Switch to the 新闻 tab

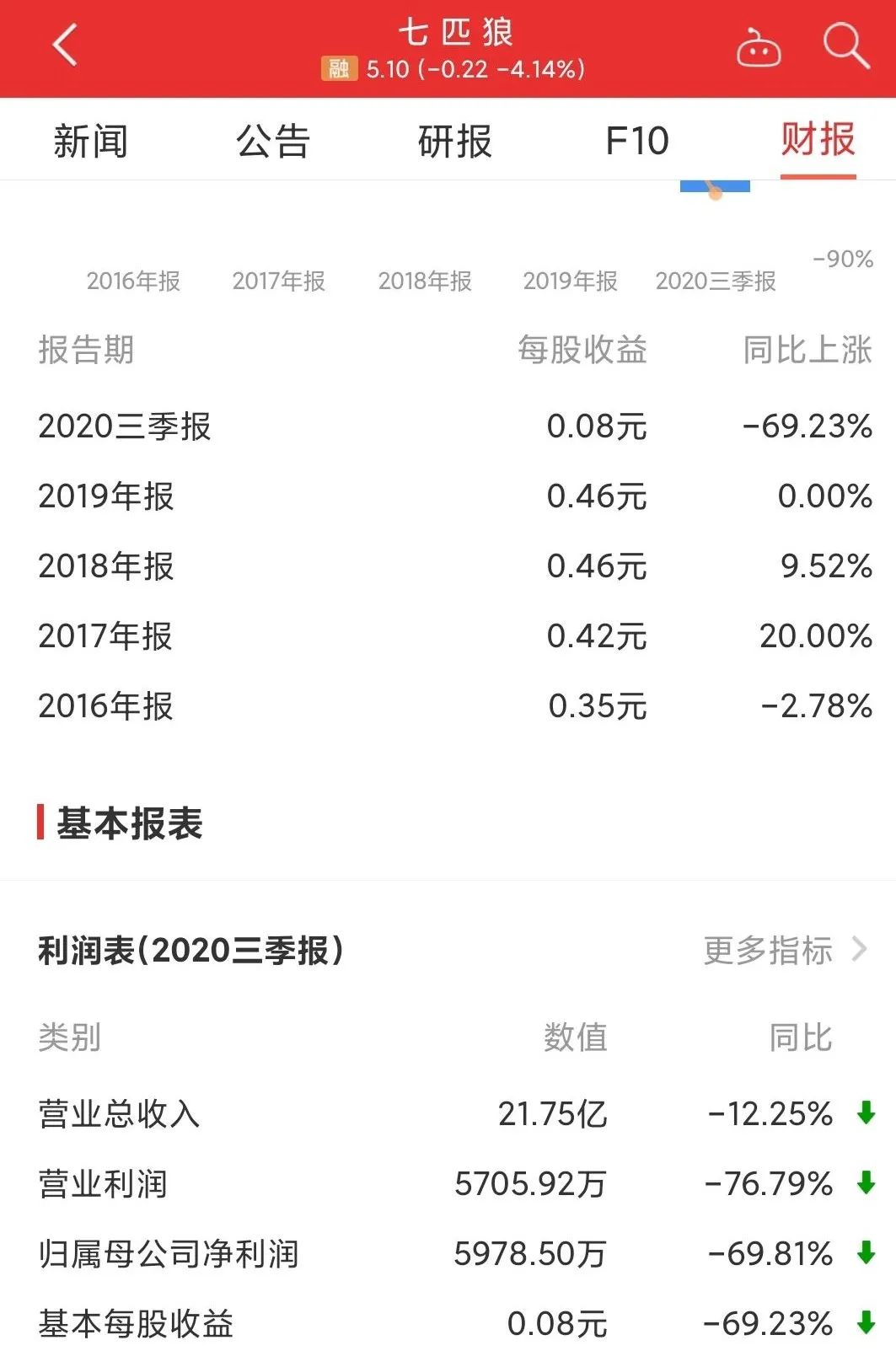coord(91,142)
